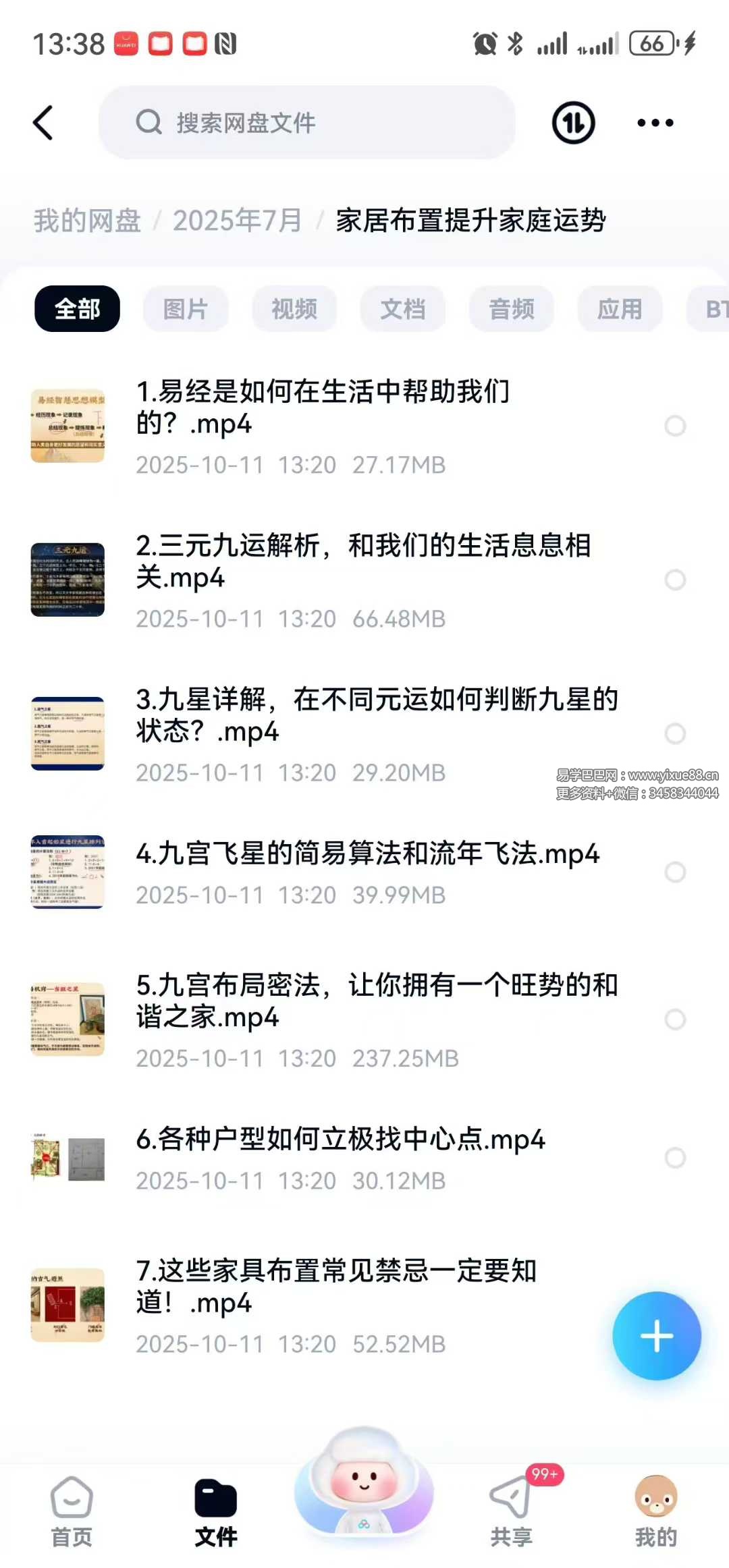Open the transfer list icon
The image size is (729, 1568).
click(x=573, y=123)
